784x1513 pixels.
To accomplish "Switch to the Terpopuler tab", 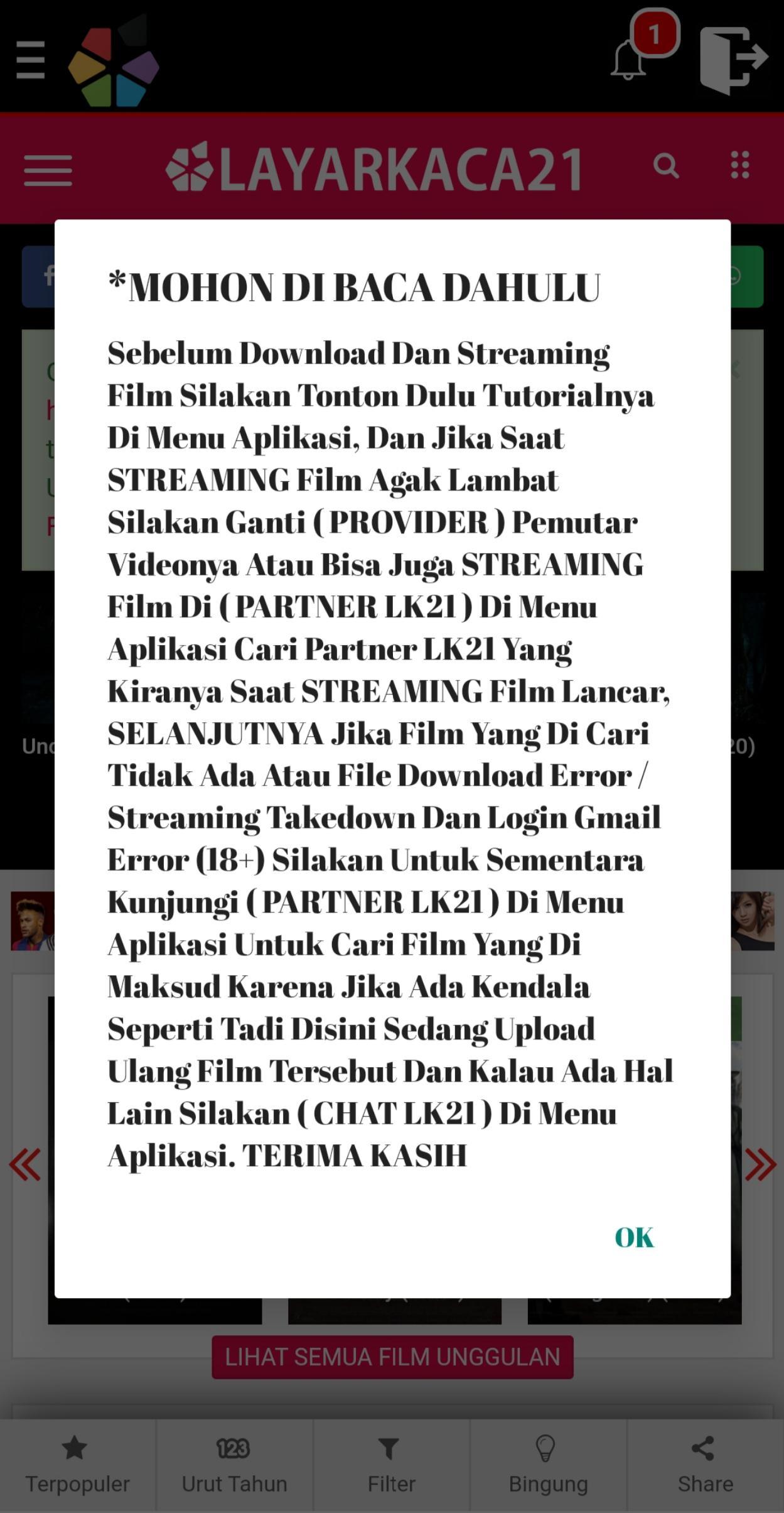I will point(77,1465).
